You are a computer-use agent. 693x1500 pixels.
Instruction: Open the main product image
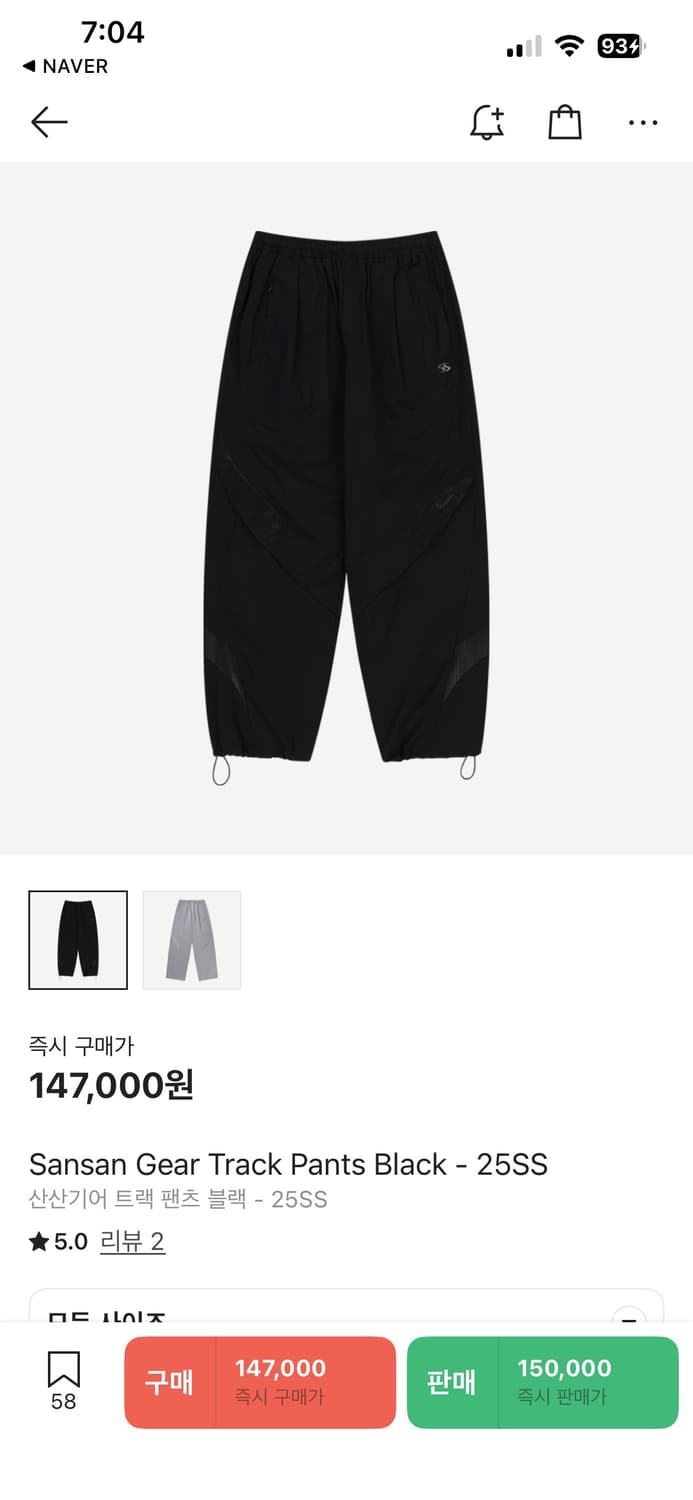(346, 508)
